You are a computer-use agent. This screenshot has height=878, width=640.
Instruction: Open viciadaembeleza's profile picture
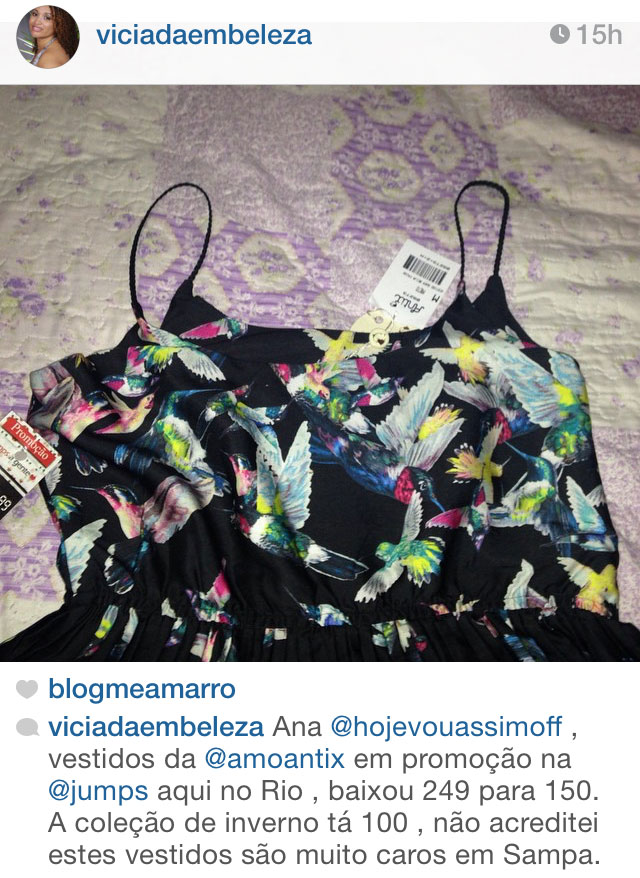(47, 36)
